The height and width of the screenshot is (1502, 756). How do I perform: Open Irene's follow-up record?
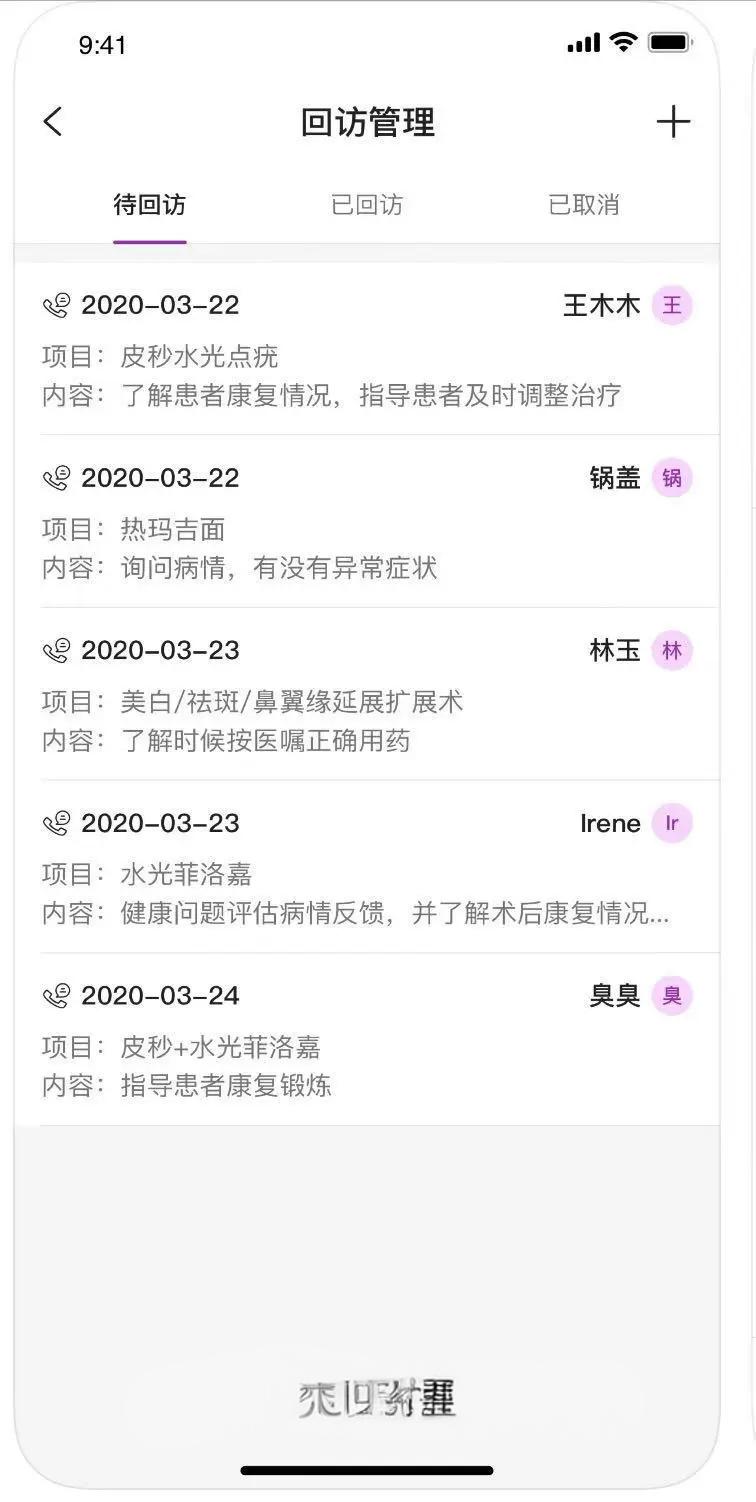[x=367, y=867]
